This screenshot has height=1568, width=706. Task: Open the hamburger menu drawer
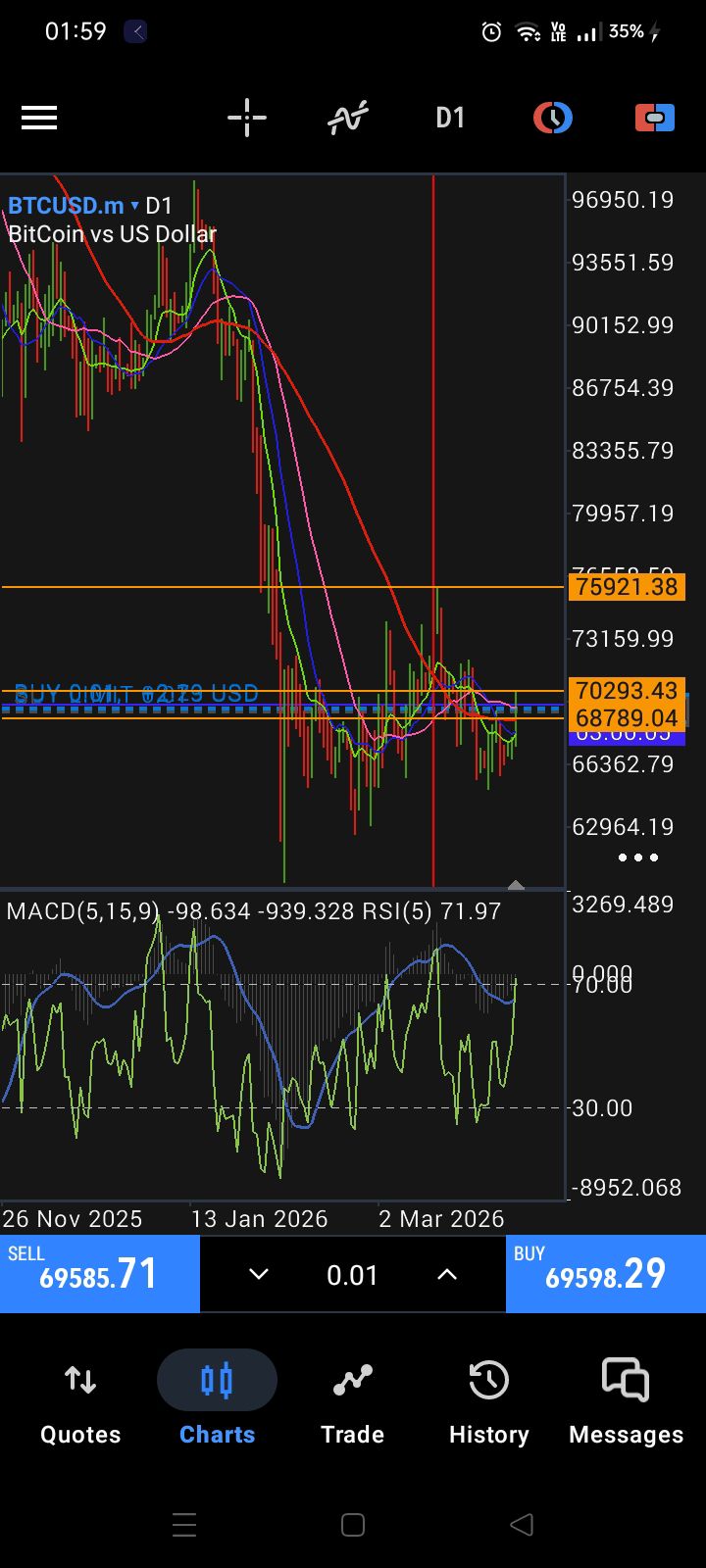coord(39,119)
